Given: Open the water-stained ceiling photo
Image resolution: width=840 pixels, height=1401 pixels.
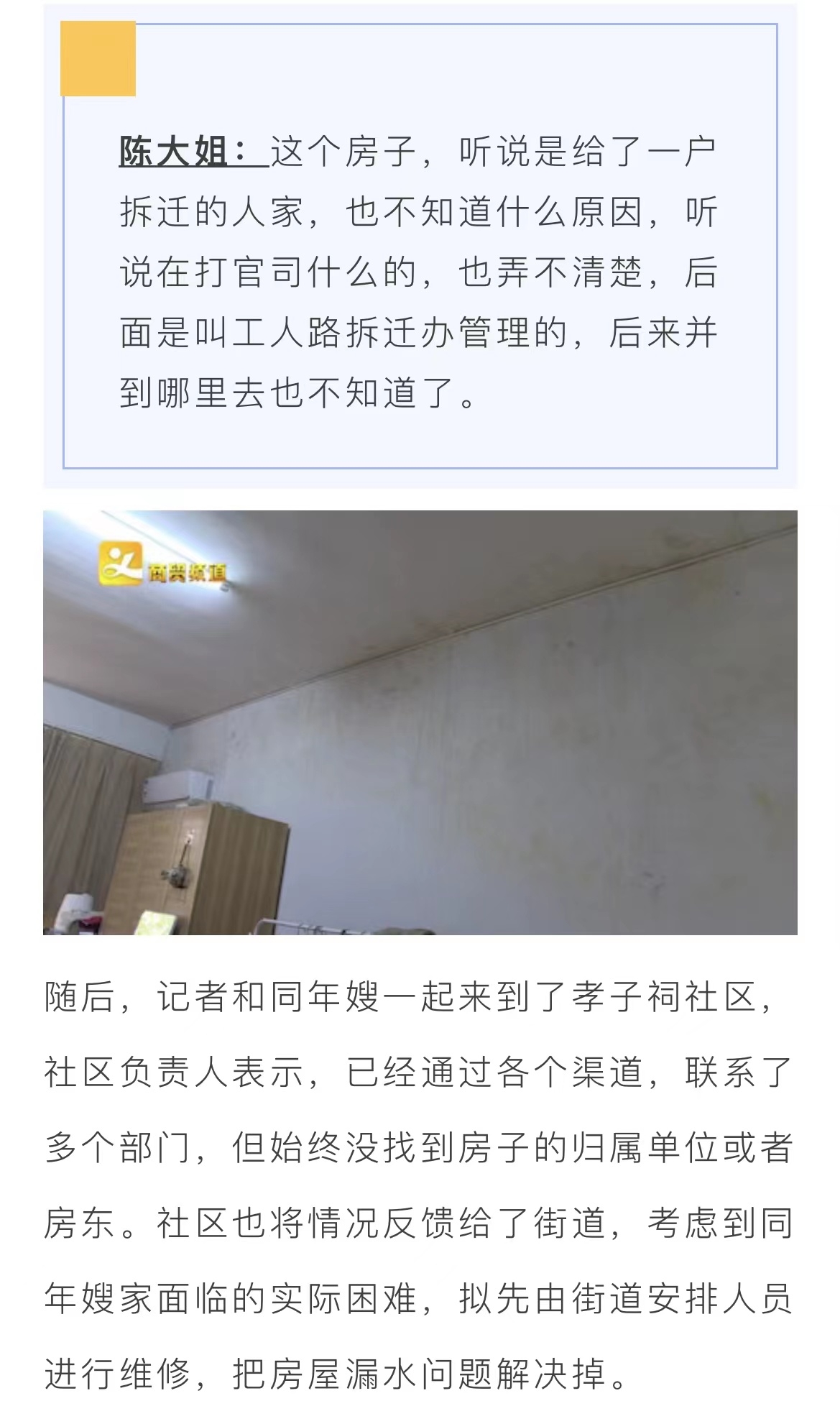Looking at the screenshot, I should point(420,722).
